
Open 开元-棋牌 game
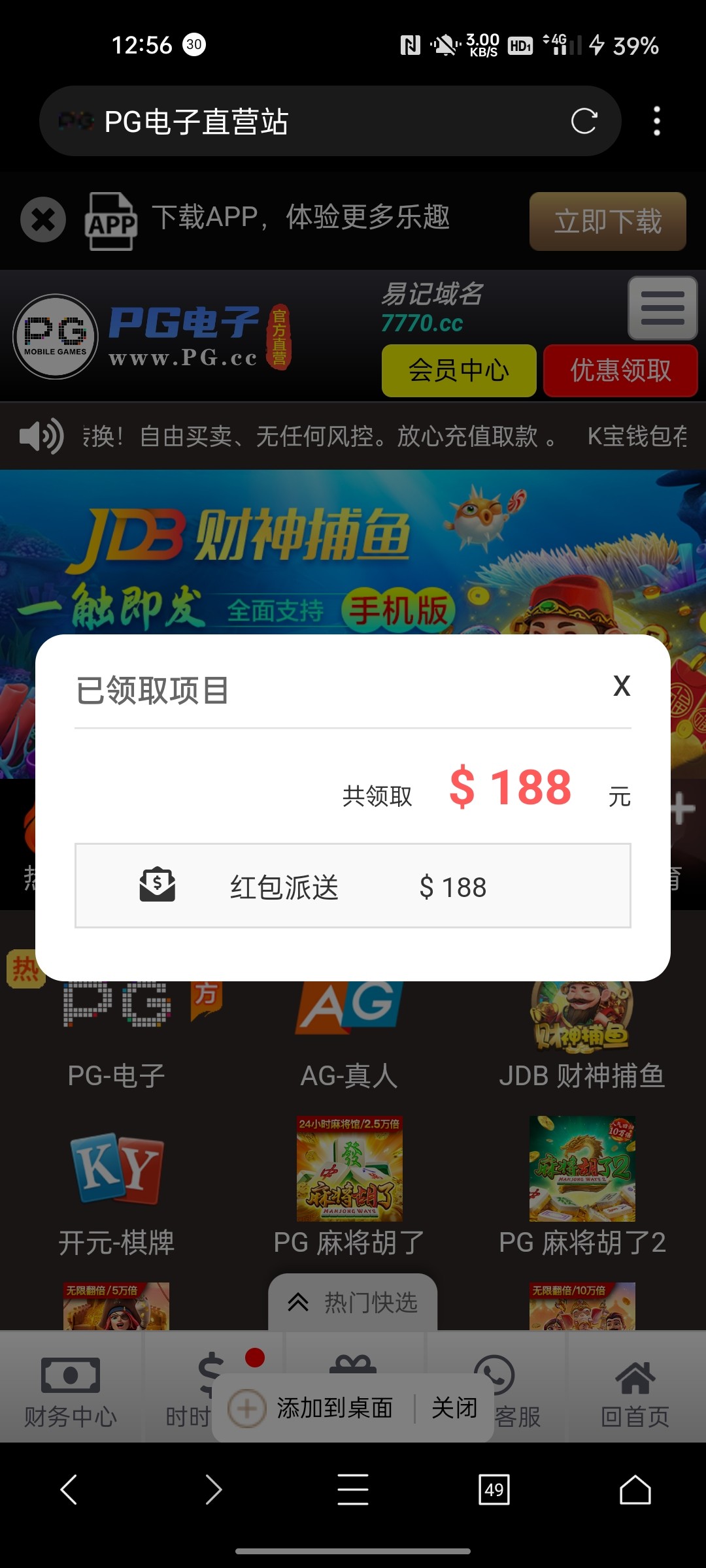point(116,1189)
